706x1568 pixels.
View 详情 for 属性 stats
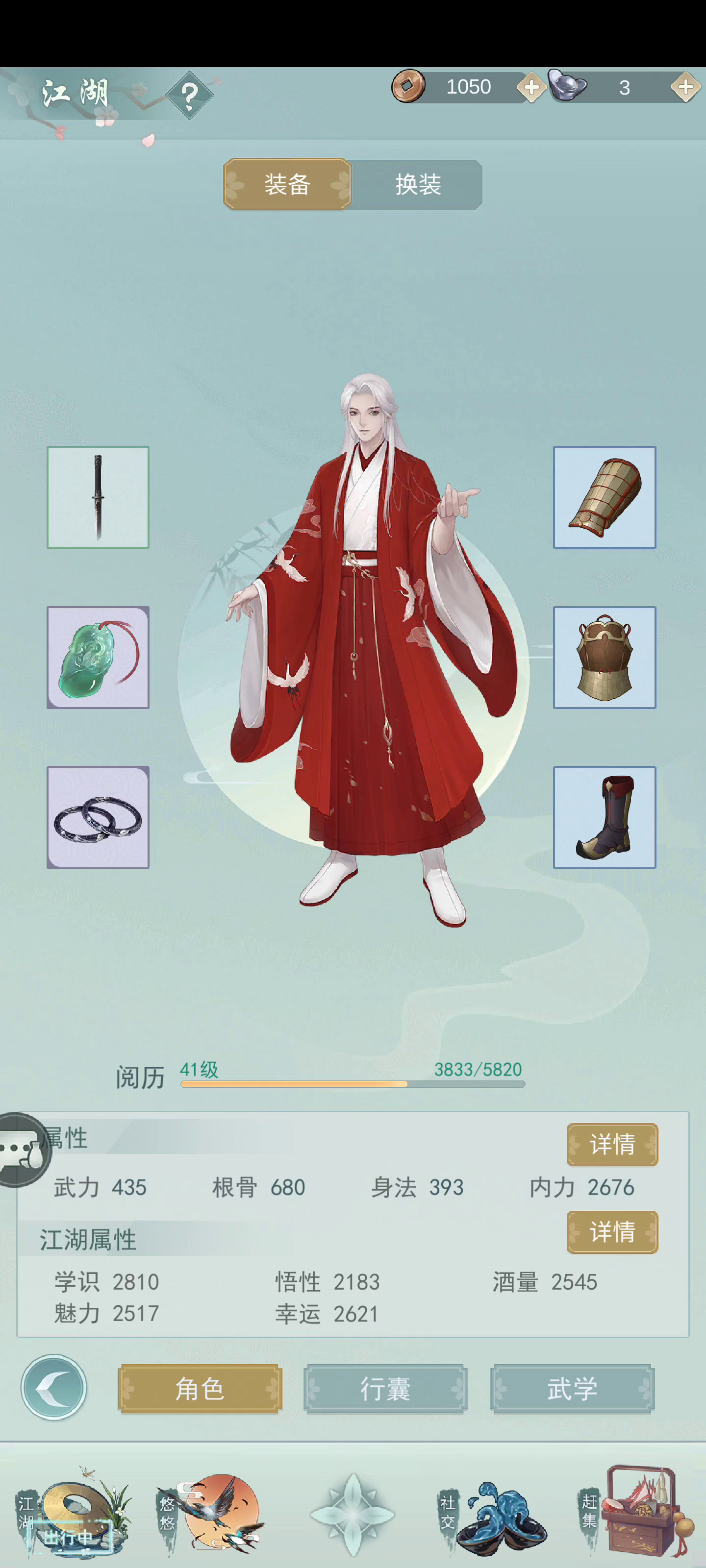(611, 1144)
